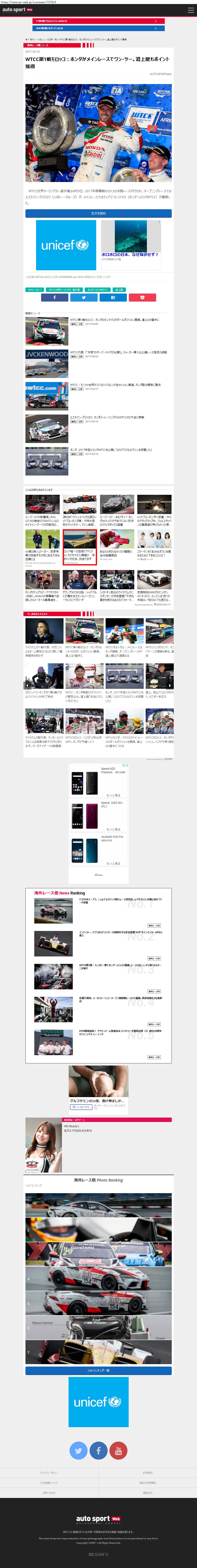Open the blue top banner link
This screenshot has width=197, height=1568.
[x=99, y=28]
